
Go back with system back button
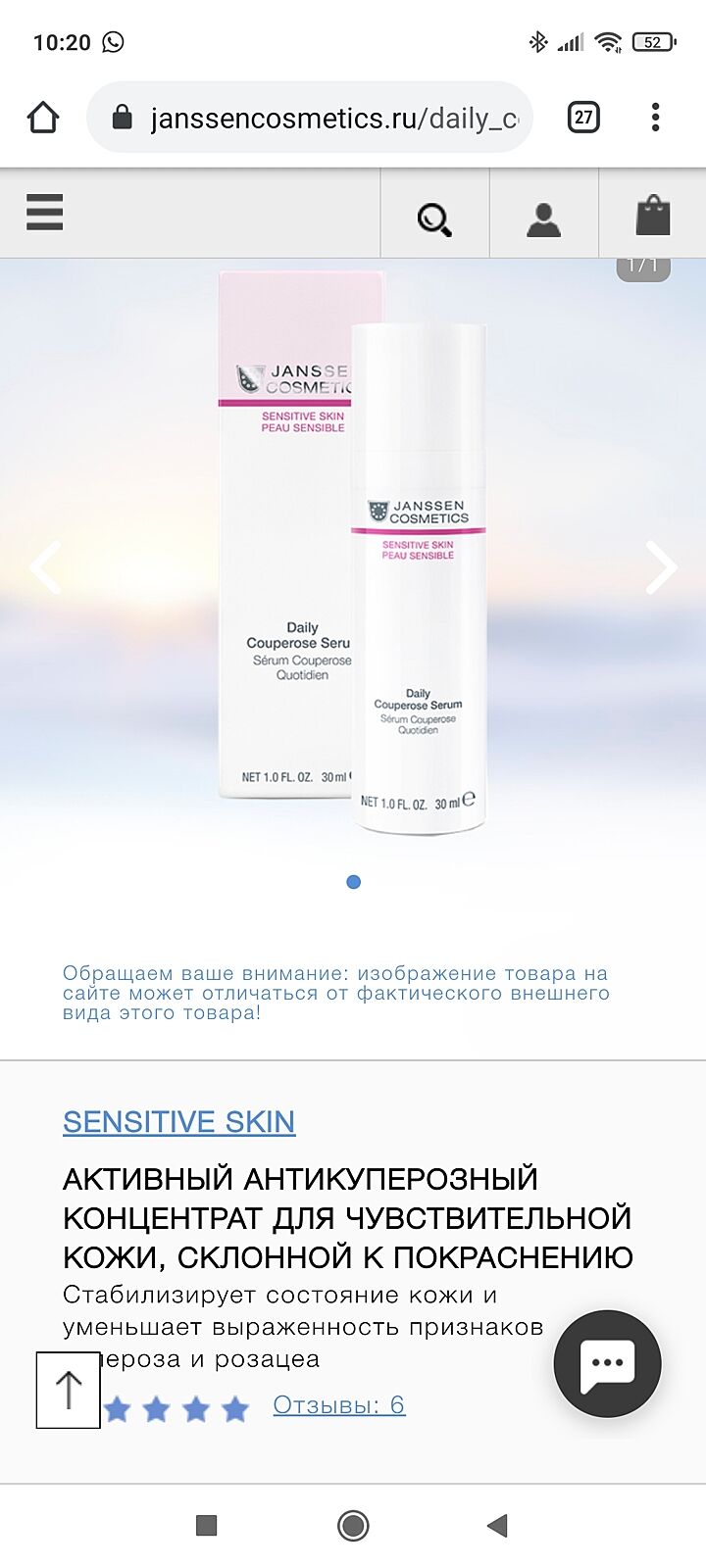tap(498, 1525)
